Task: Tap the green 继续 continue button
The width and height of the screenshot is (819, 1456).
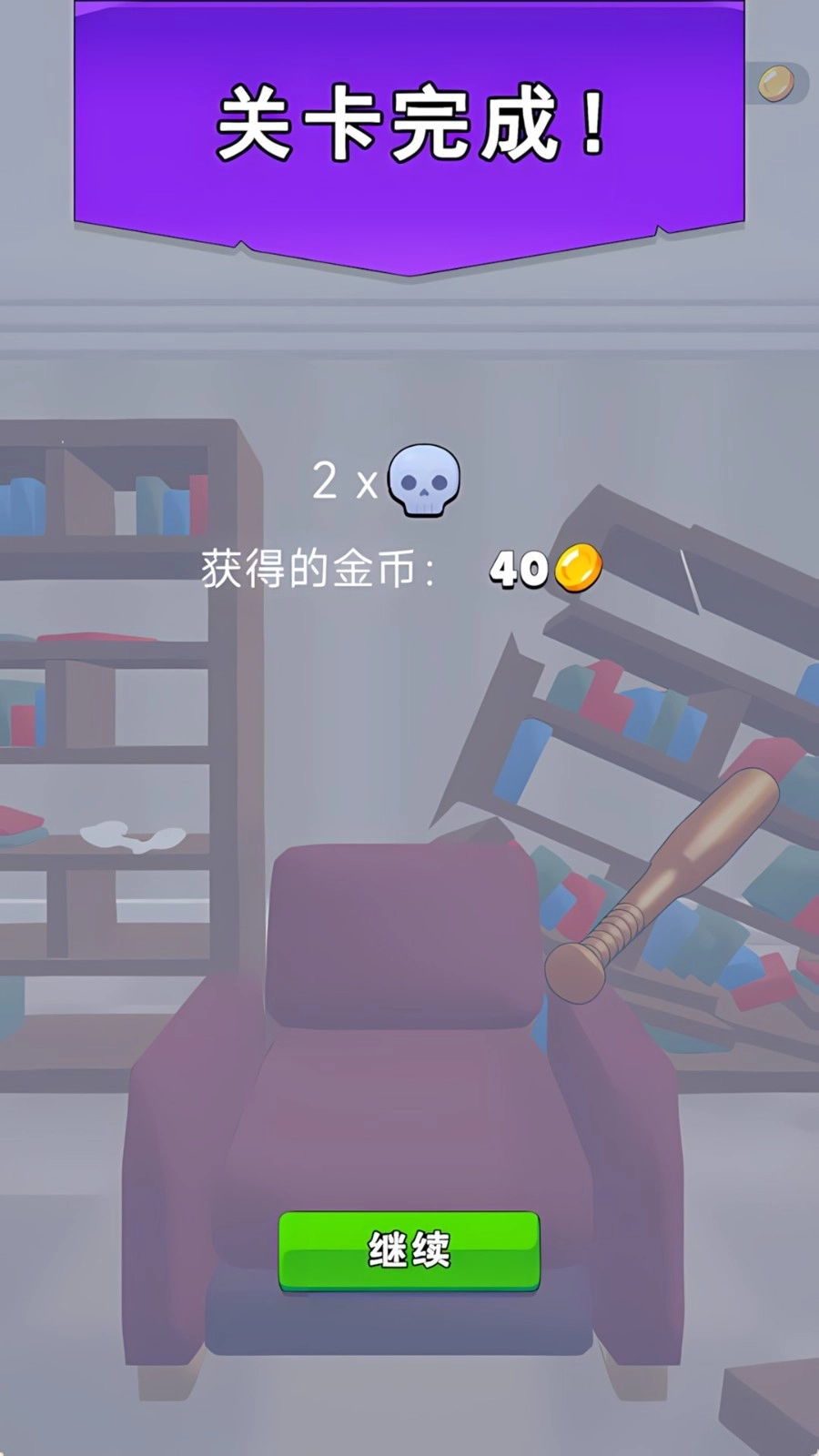Action: [409, 1249]
